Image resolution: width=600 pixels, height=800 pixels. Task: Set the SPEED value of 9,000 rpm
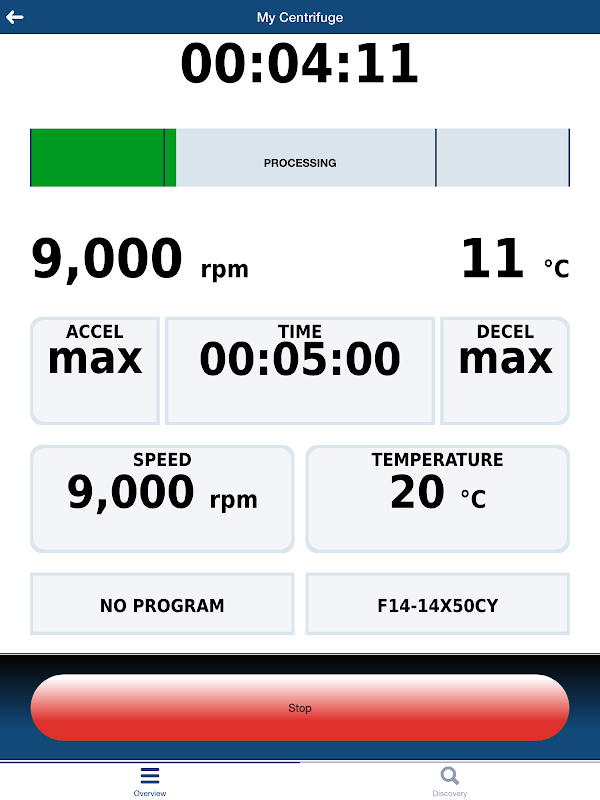coord(162,499)
